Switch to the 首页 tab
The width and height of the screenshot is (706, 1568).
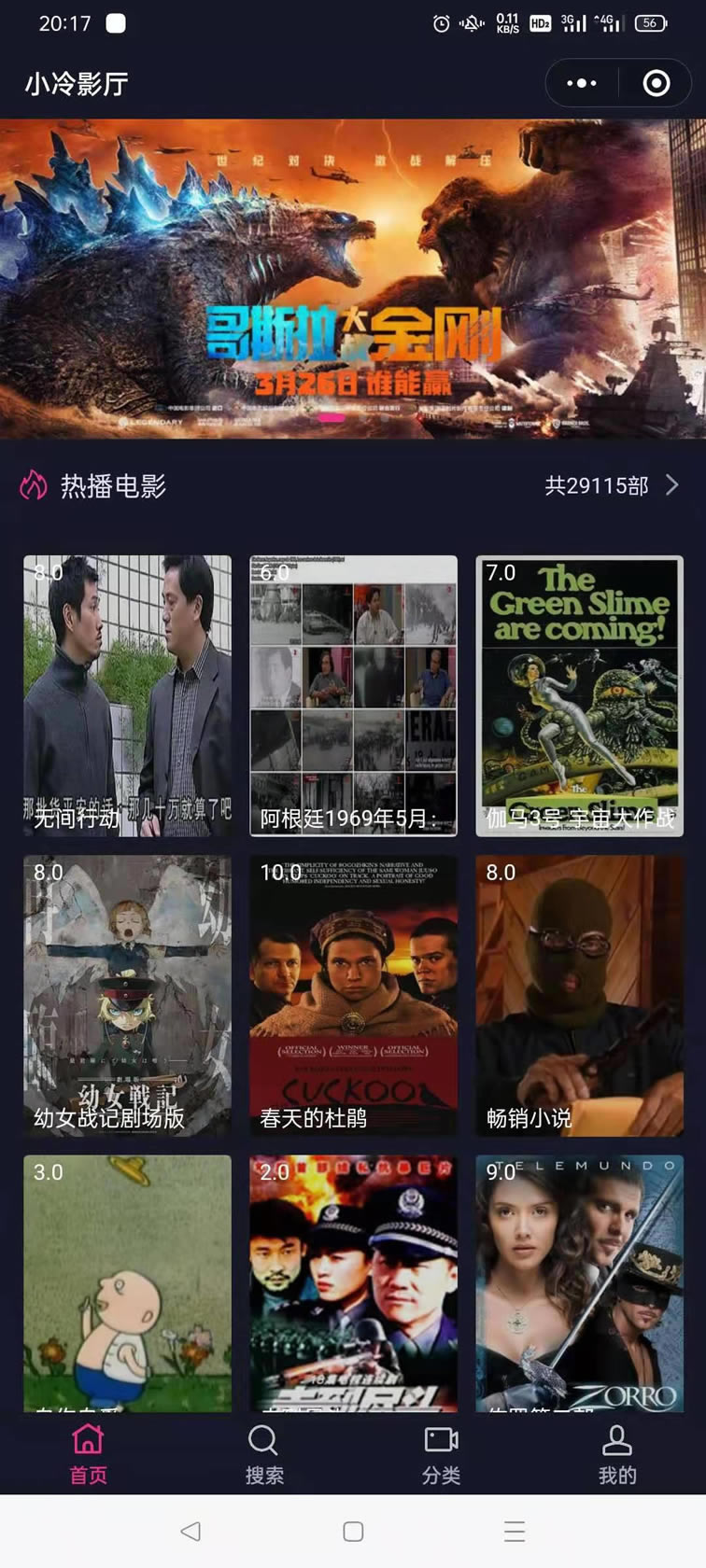tap(88, 1454)
